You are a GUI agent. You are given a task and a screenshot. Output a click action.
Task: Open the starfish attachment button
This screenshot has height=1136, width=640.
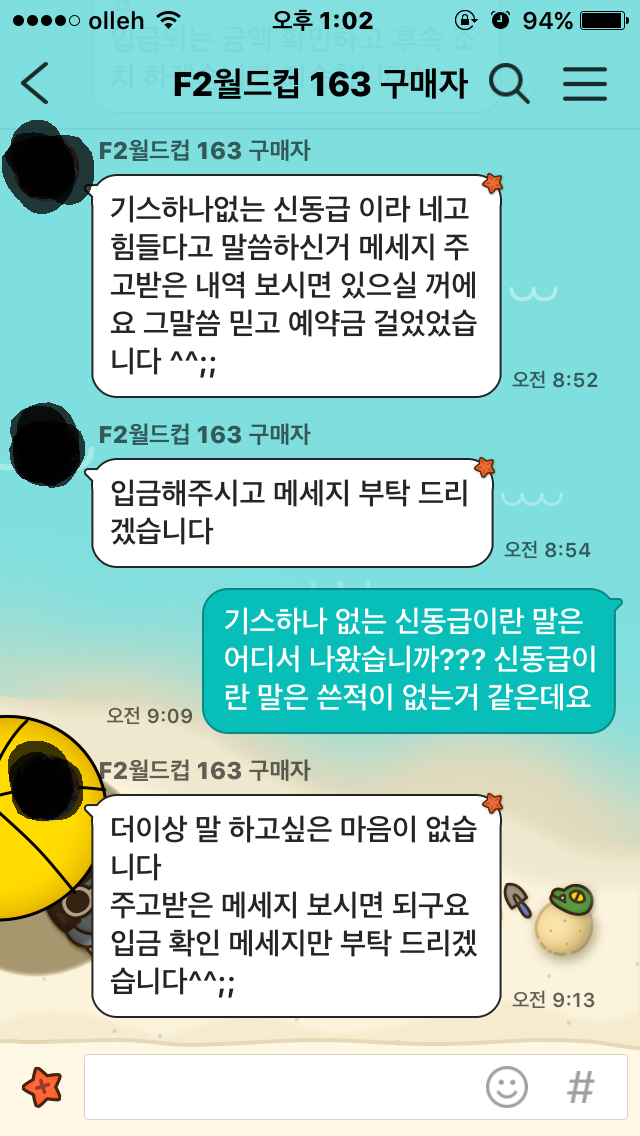coord(42,1086)
